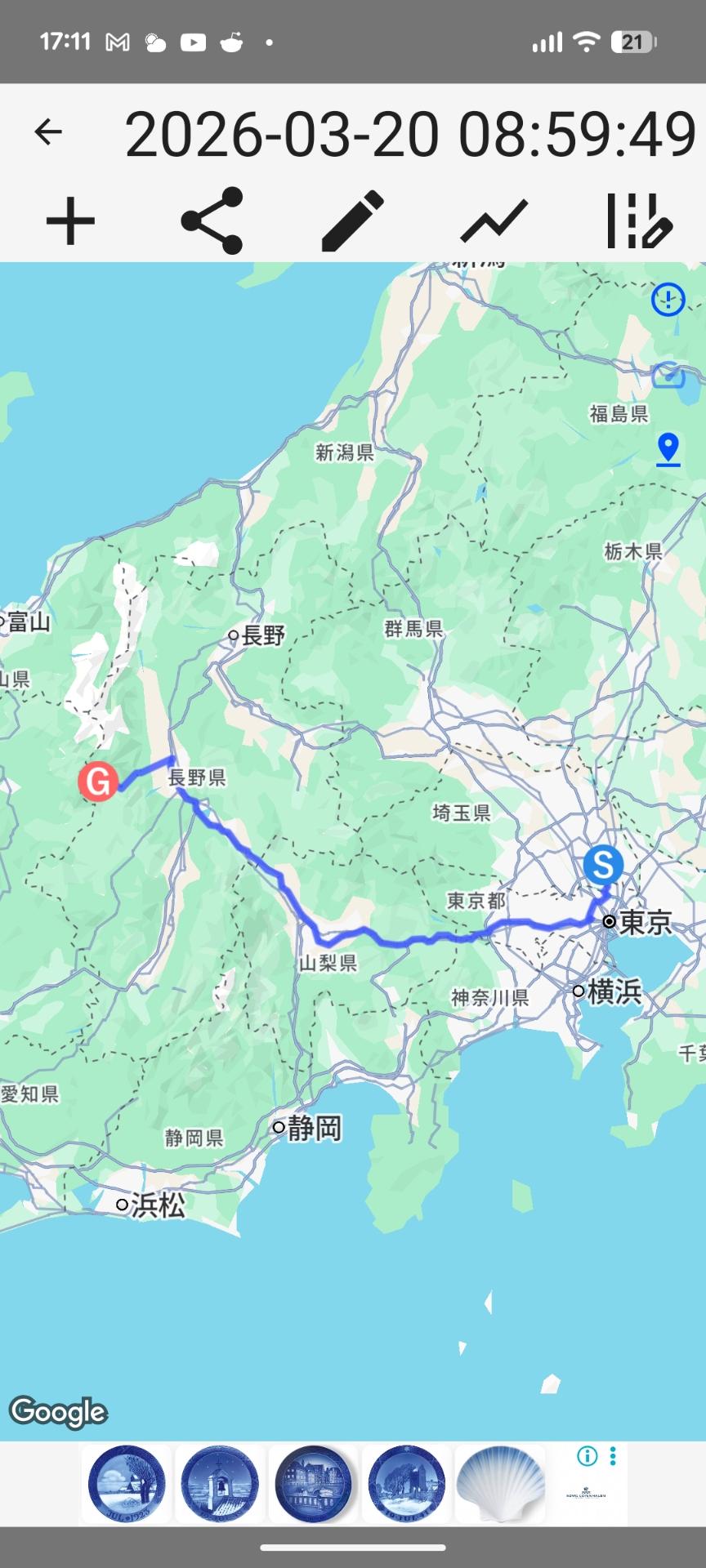Open the white seashell product in the ad
This screenshot has width=706, height=1568.
pyautogui.click(x=500, y=1483)
